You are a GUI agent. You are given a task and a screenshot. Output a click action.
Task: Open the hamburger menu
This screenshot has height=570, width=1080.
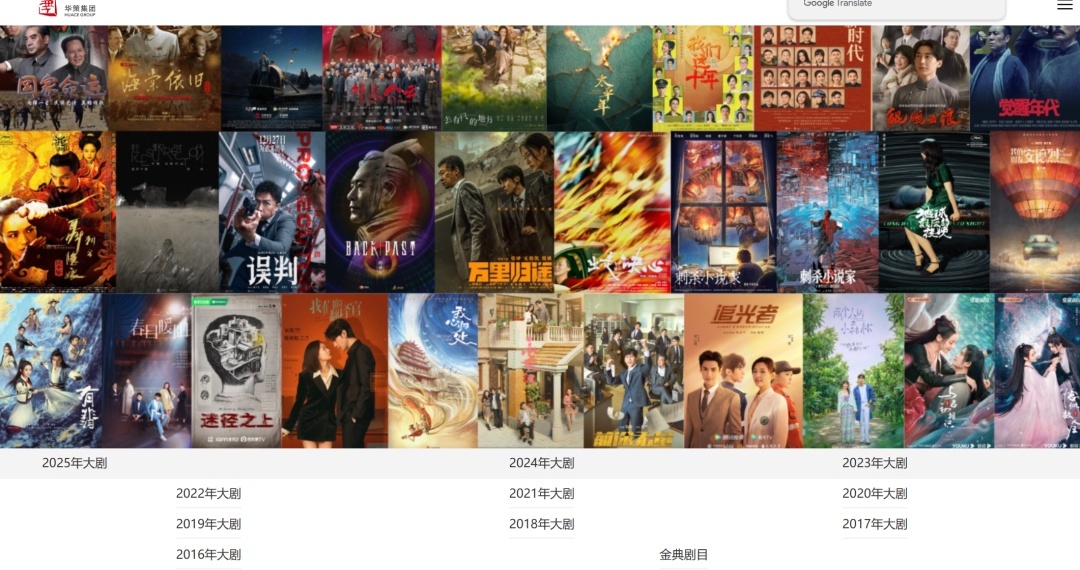pos(1064,6)
